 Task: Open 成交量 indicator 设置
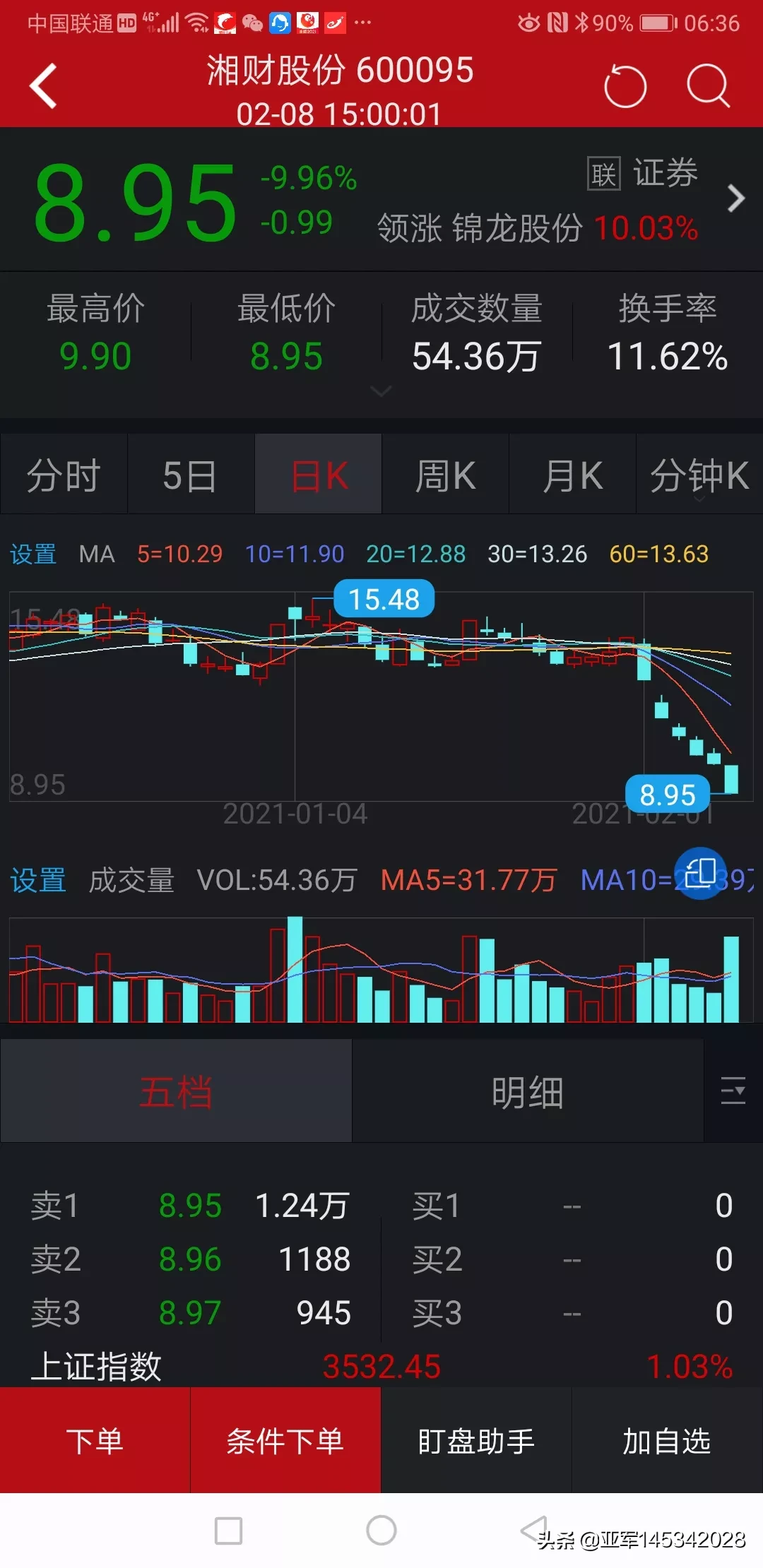click(38, 880)
